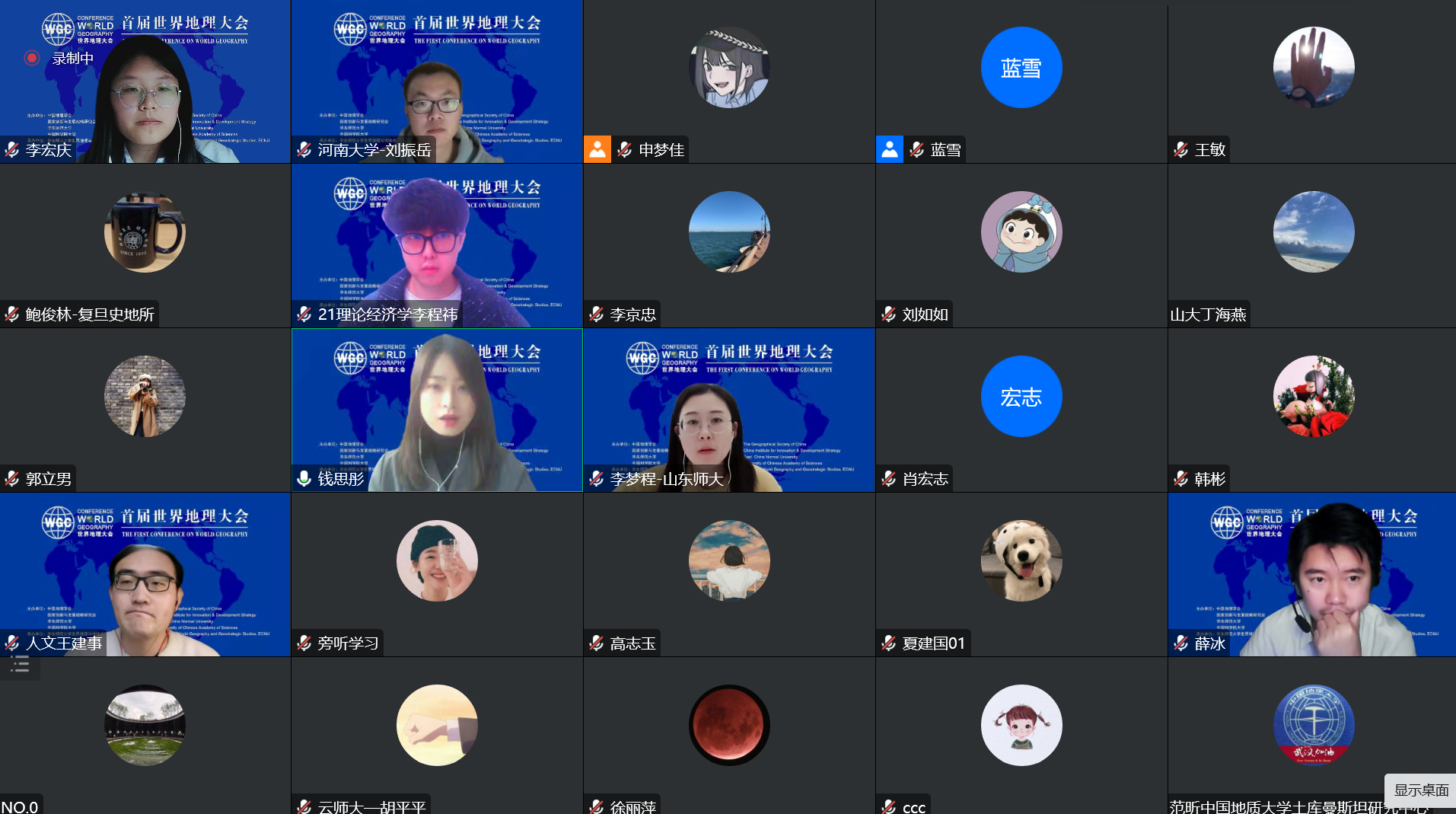Select 鲍俊林-复旦史地所's tile
Image resolution: width=1456 pixels, height=814 pixels.
point(145,244)
